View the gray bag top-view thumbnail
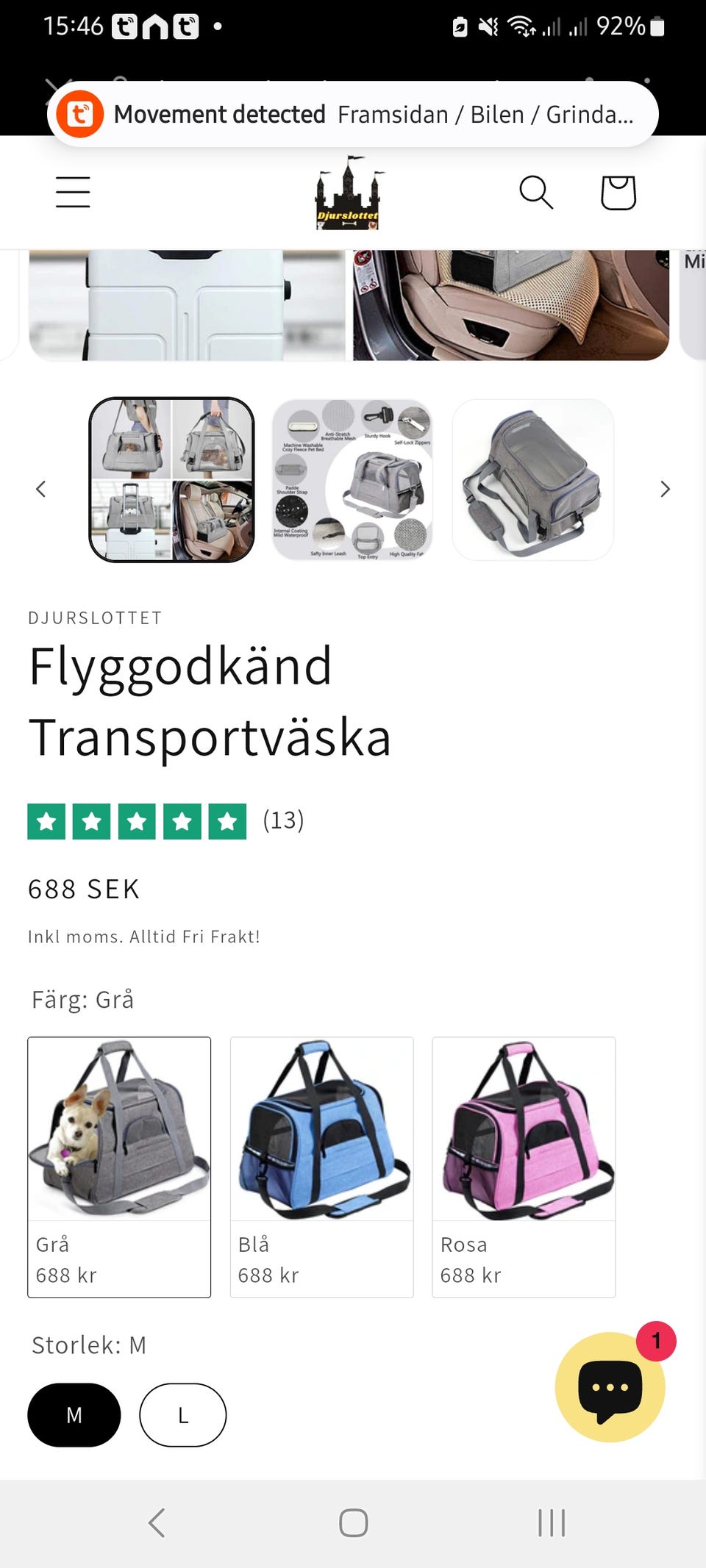 533,480
